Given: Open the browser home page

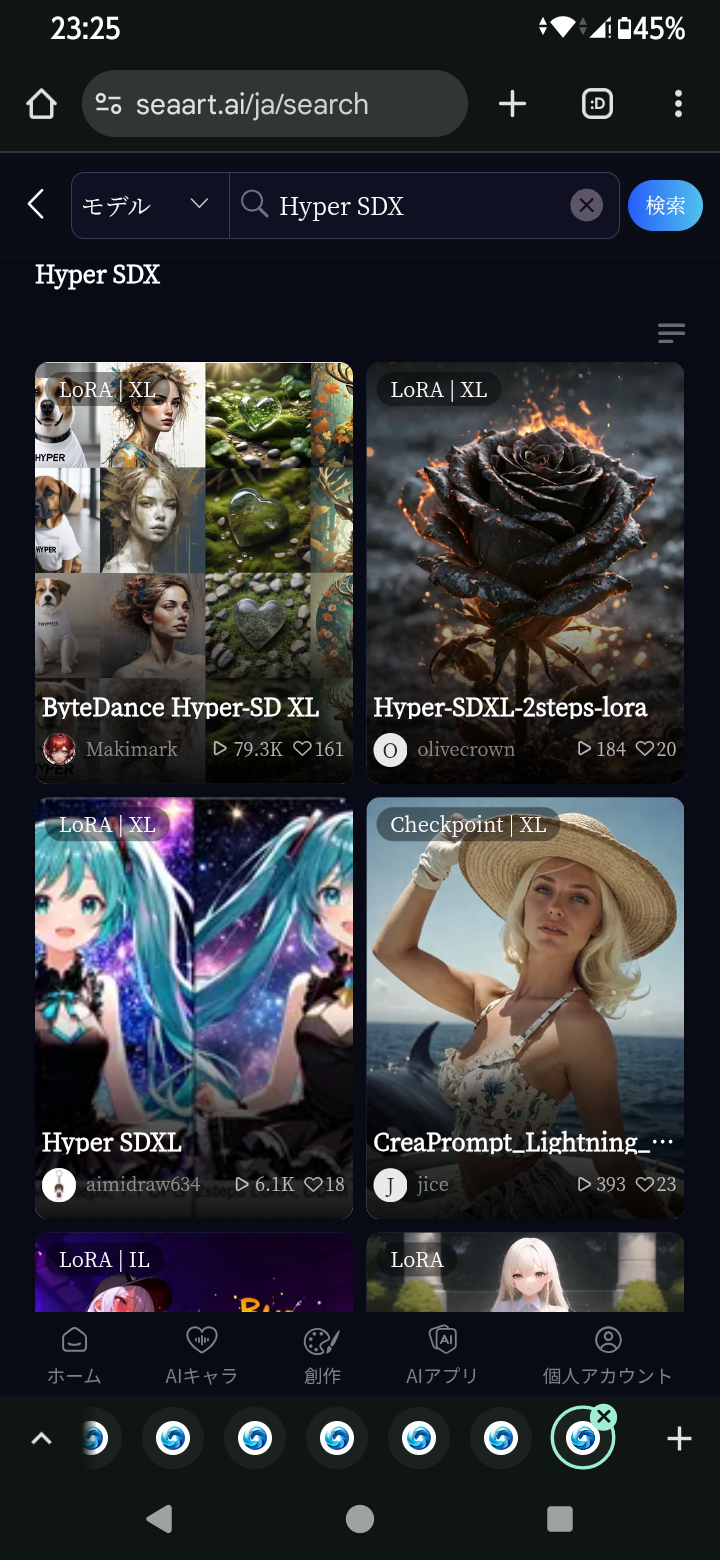Looking at the screenshot, I should click(42, 104).
